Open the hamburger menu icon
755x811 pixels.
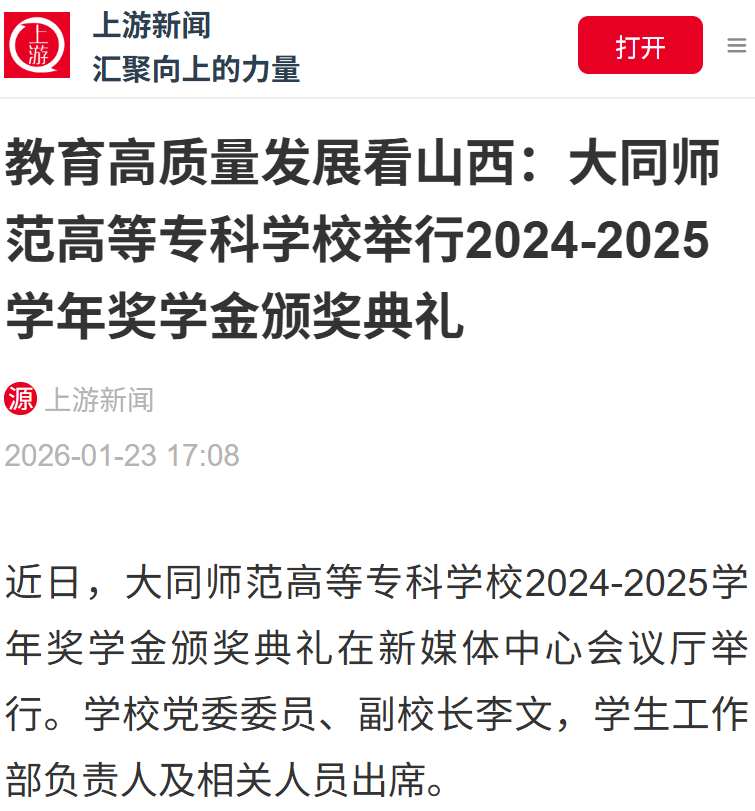pyautogui.click(x=736, y=46)
